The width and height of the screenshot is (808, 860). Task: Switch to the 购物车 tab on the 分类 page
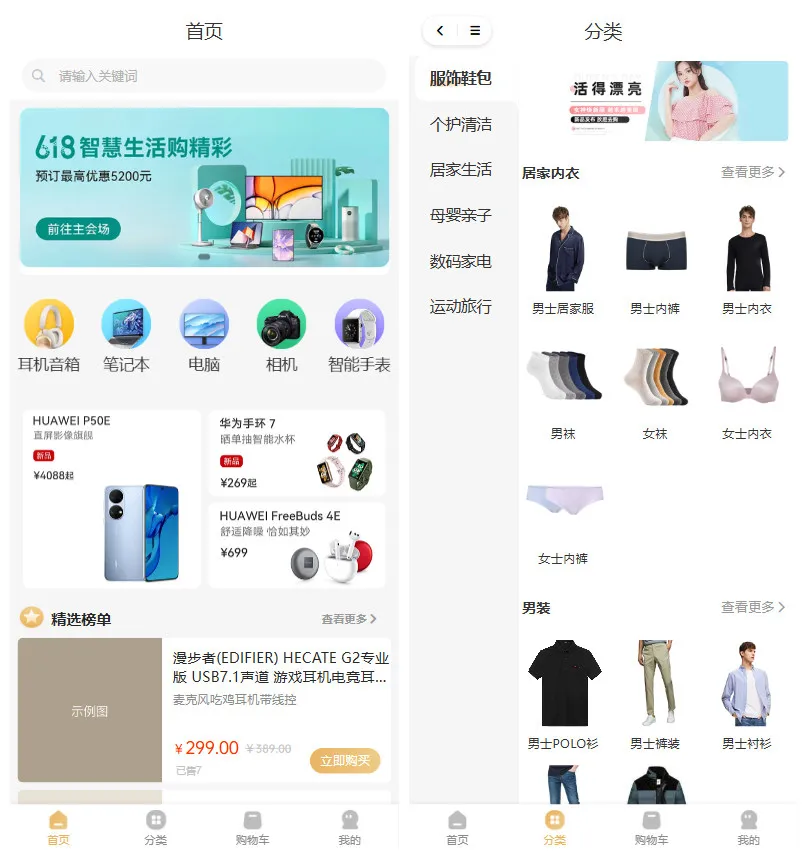[x=652, y=827]
